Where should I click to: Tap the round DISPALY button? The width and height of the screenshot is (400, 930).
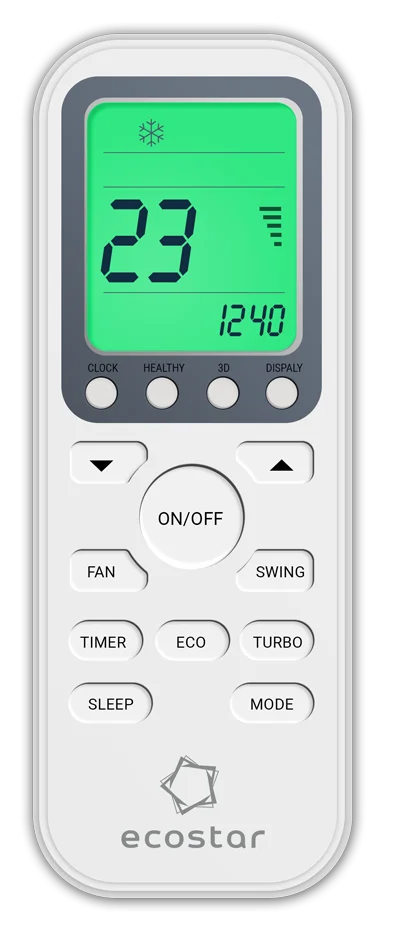click(x=282, y=393)
